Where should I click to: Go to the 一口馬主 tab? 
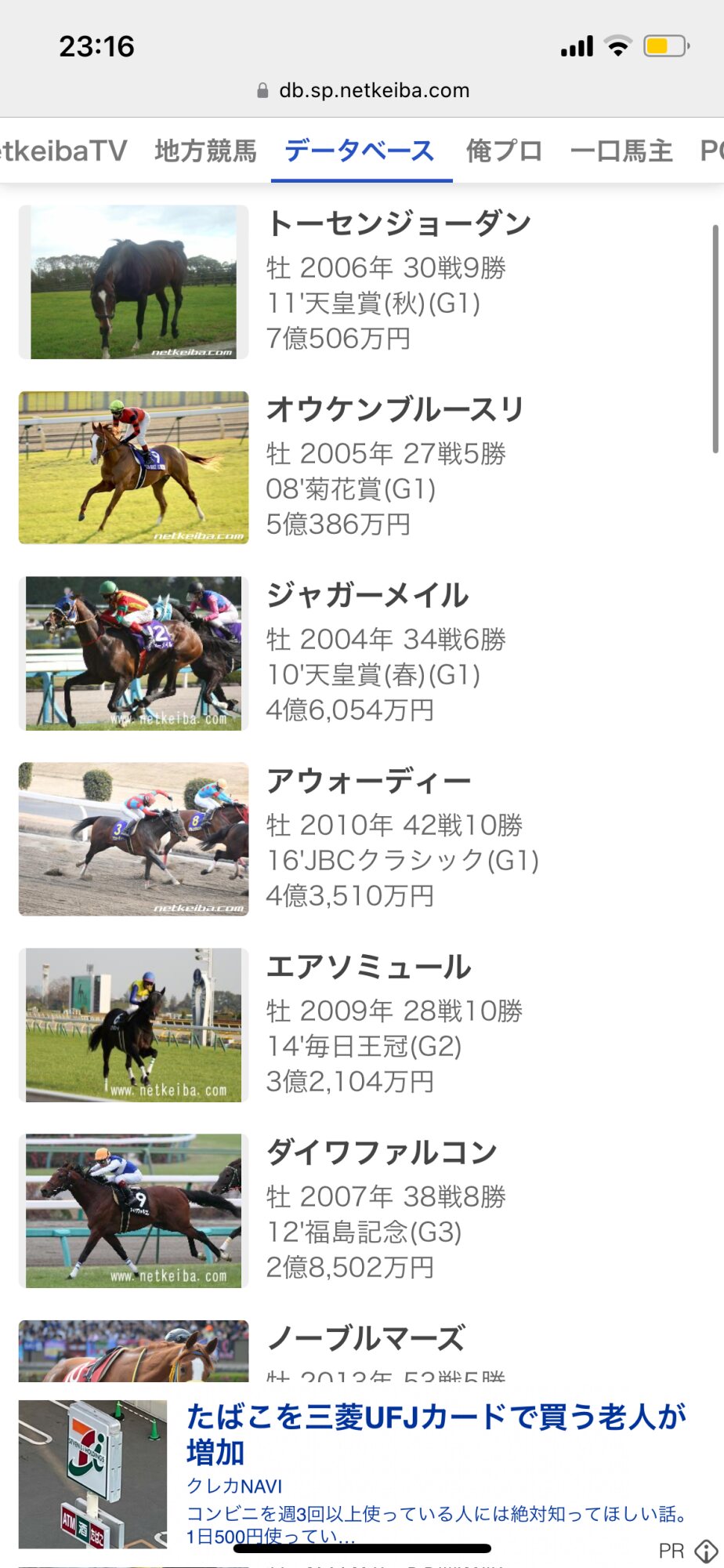pos(621,151)
